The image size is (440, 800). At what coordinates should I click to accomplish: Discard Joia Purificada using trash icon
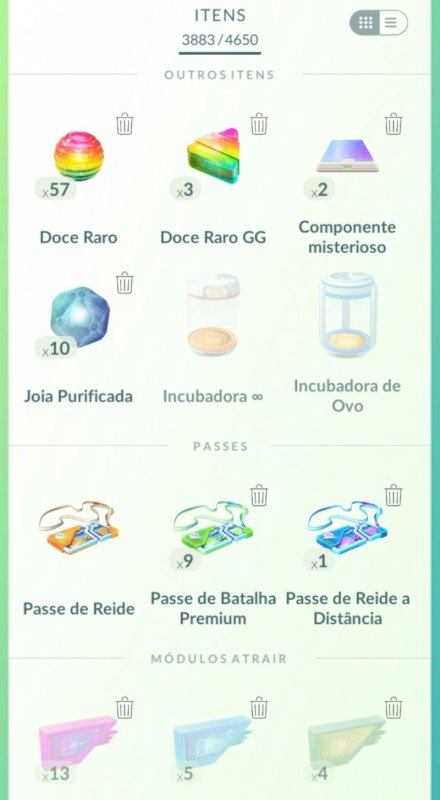tap(125, 283)
